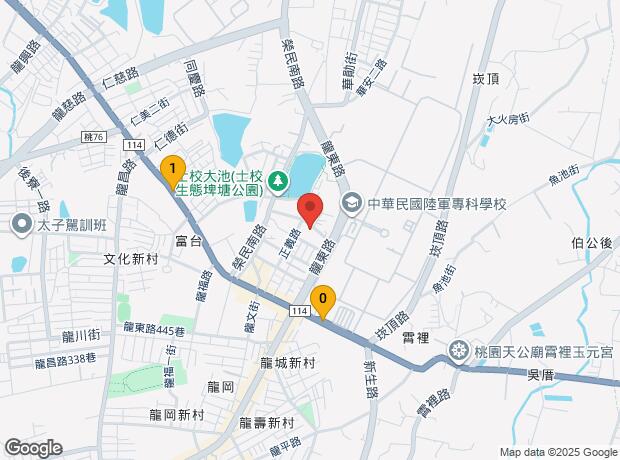The width and height of the screenshot is (620, 460).
Task: Open the 士校生態埤塘公園 park marker
Action: (277, 181)
